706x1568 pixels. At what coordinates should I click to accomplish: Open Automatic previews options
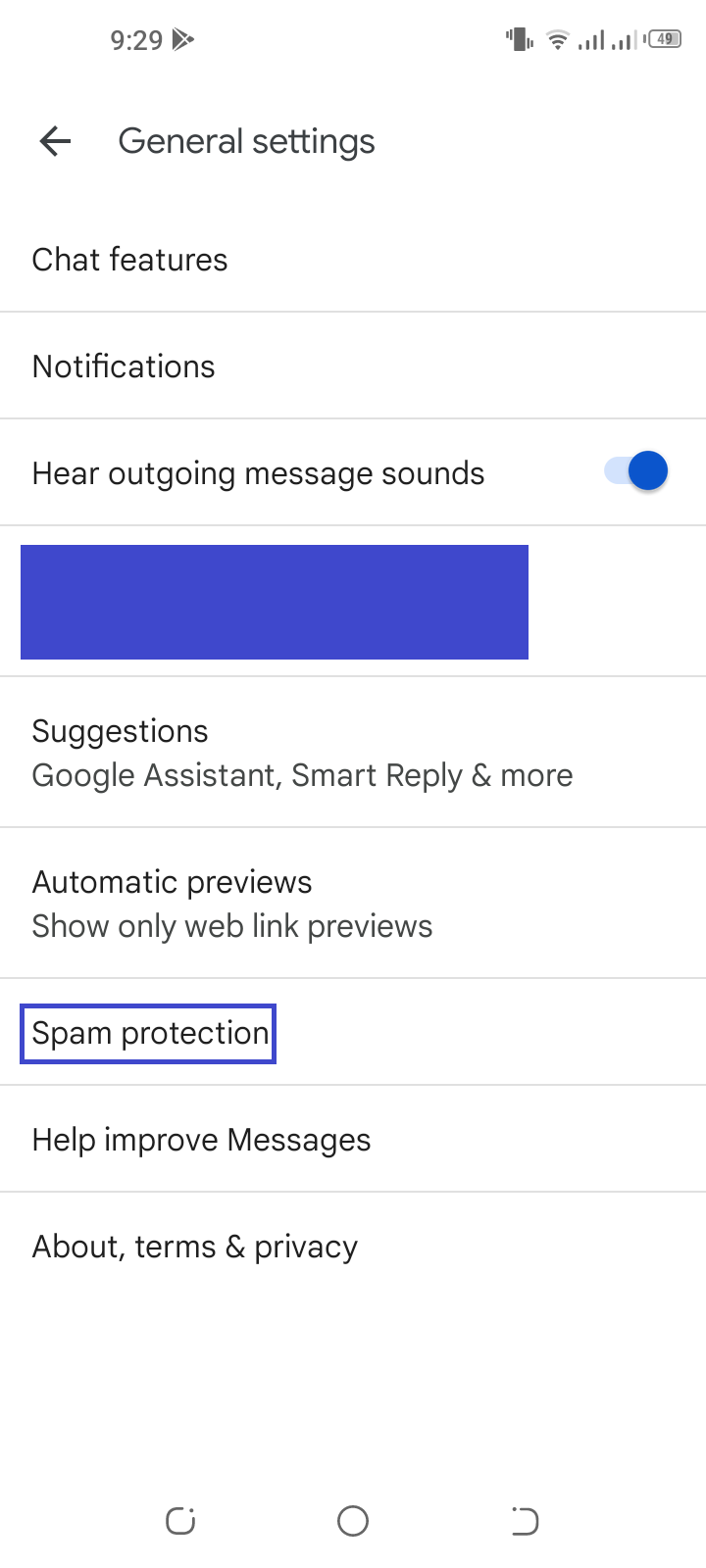click(353, 904)
